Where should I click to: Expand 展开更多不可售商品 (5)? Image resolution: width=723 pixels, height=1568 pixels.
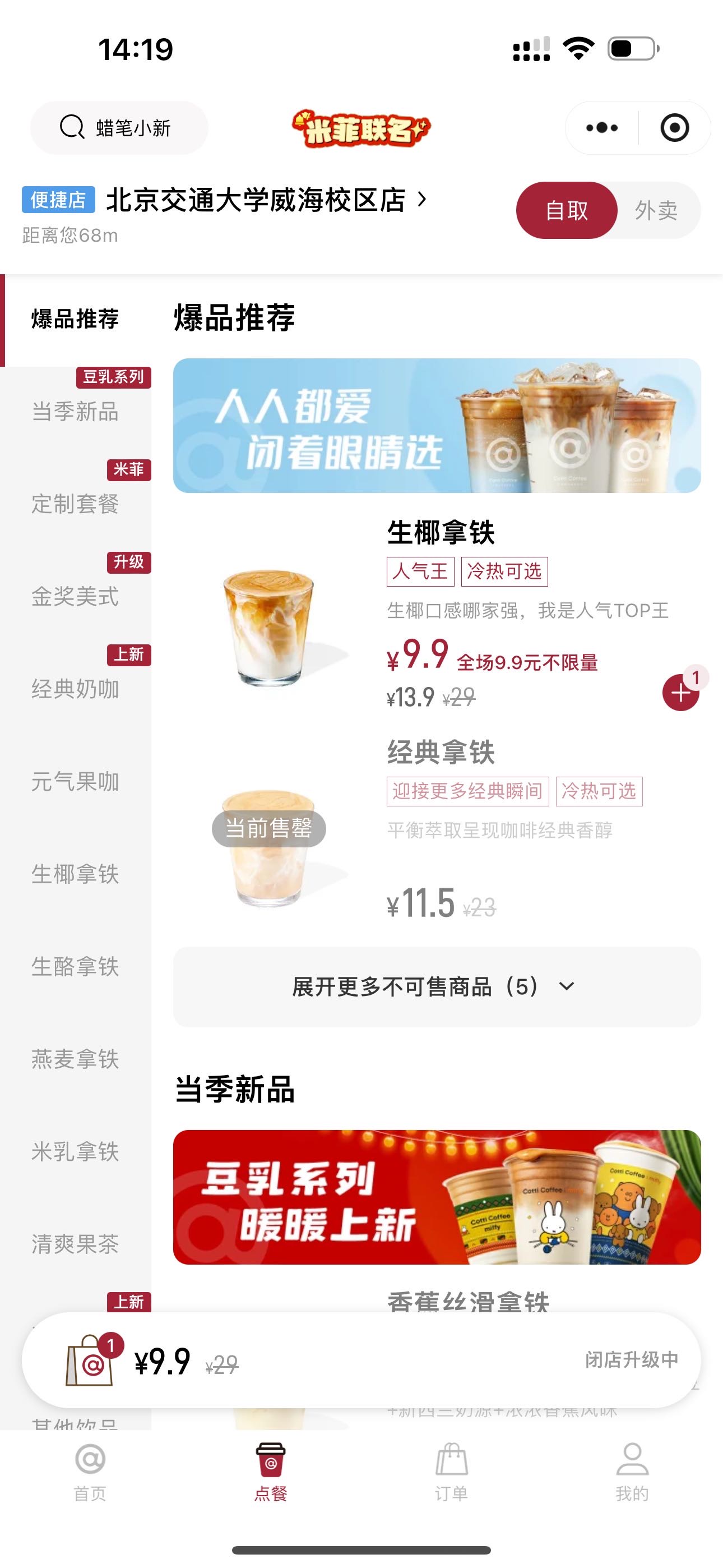[437, 986]
